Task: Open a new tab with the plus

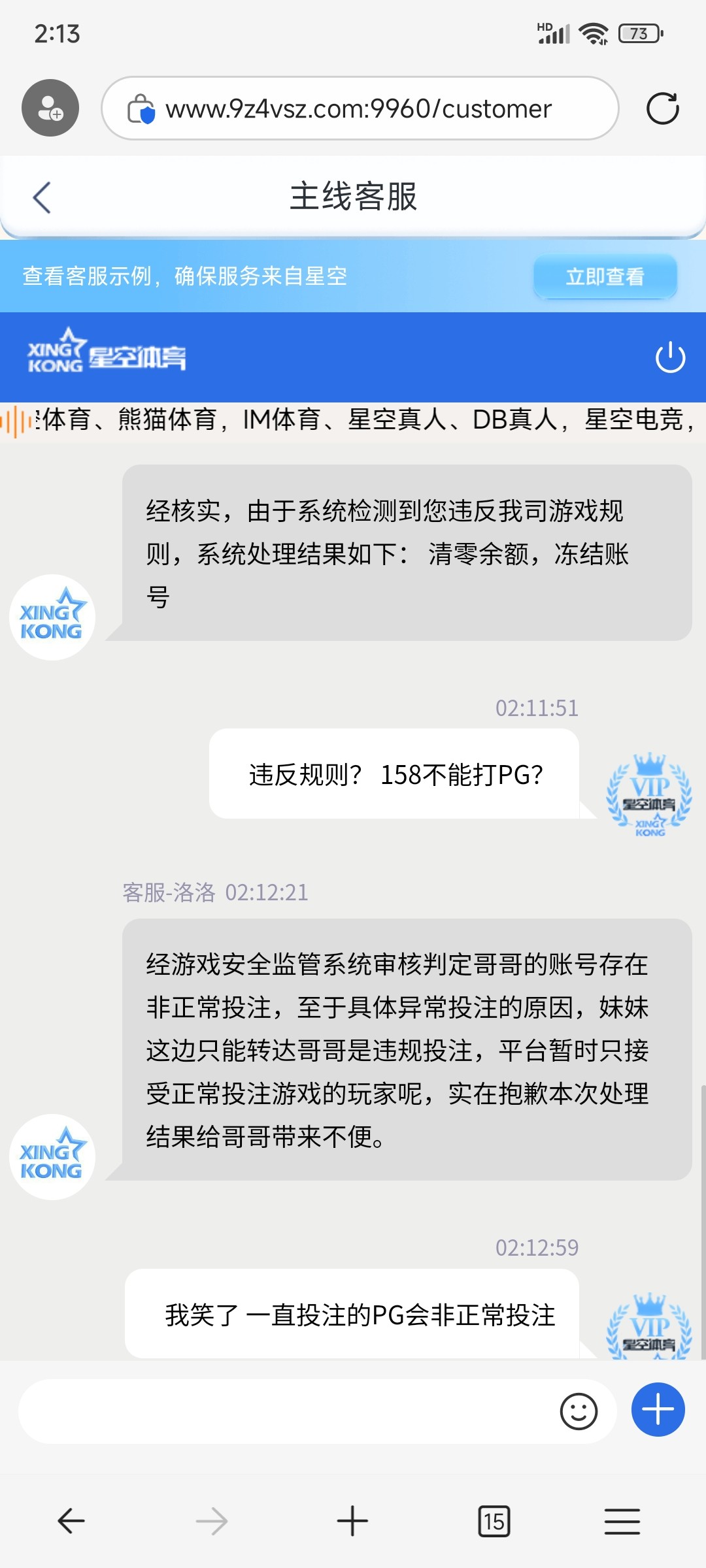Action: pyautogui.click(x=352, y=1521)
